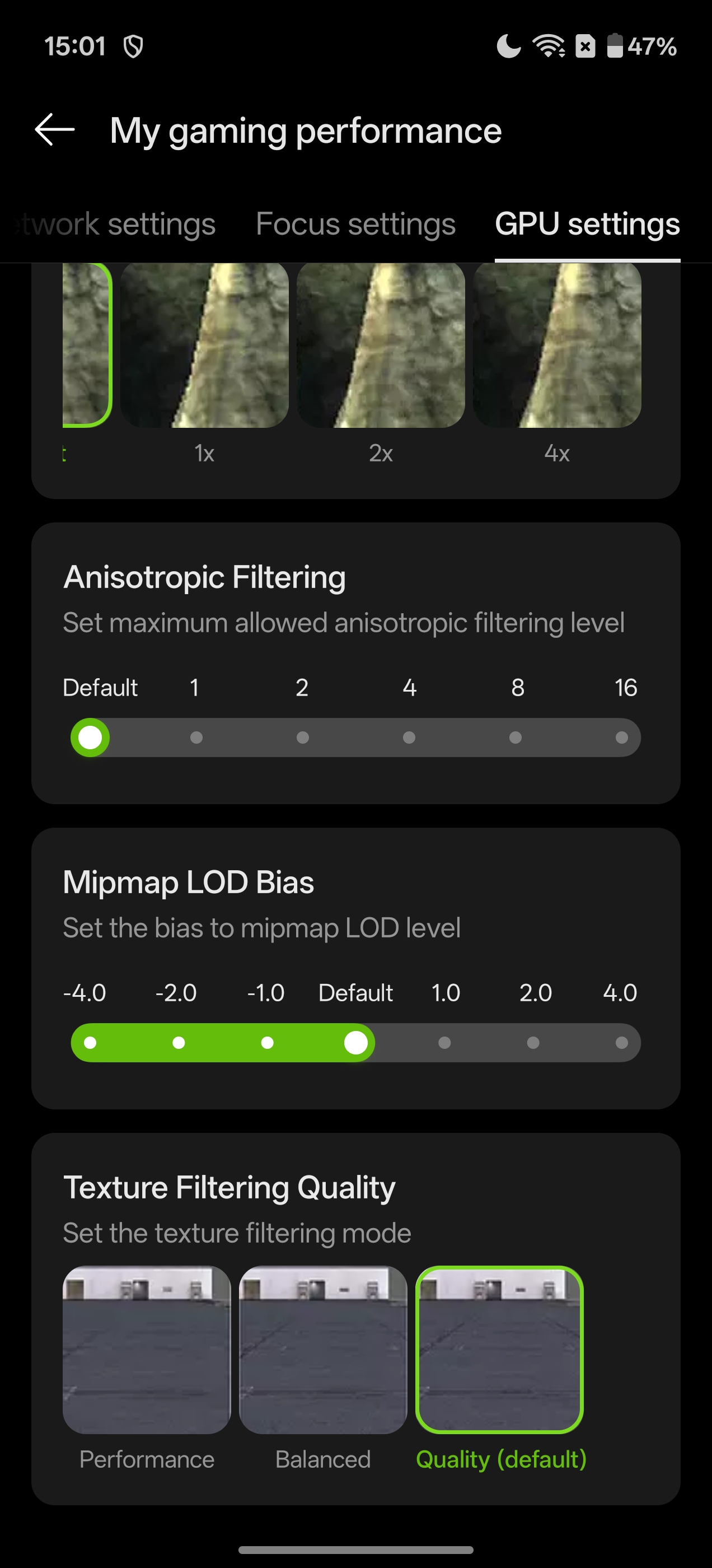Set Anisotropic Filtering to 1

pos(196,738)
